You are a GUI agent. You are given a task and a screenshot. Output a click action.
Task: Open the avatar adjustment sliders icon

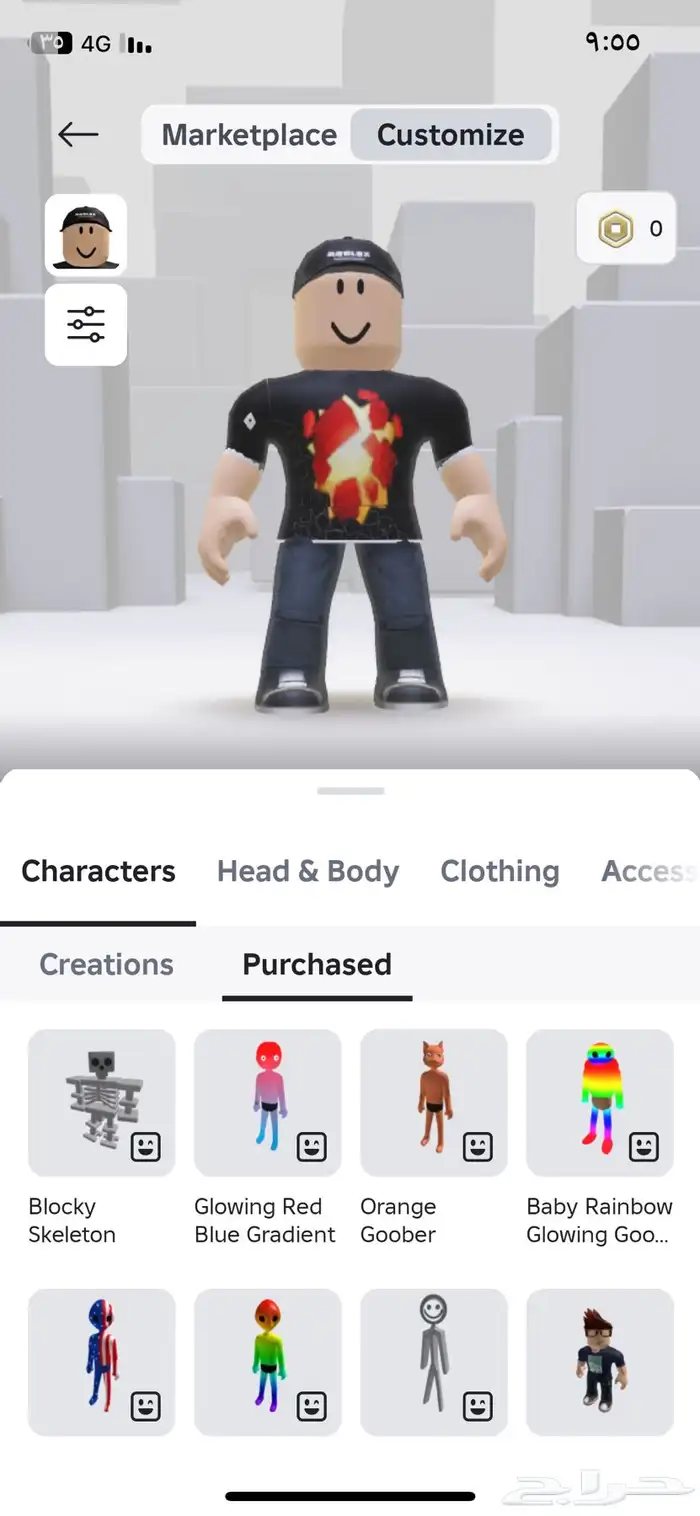click(86, 325)
